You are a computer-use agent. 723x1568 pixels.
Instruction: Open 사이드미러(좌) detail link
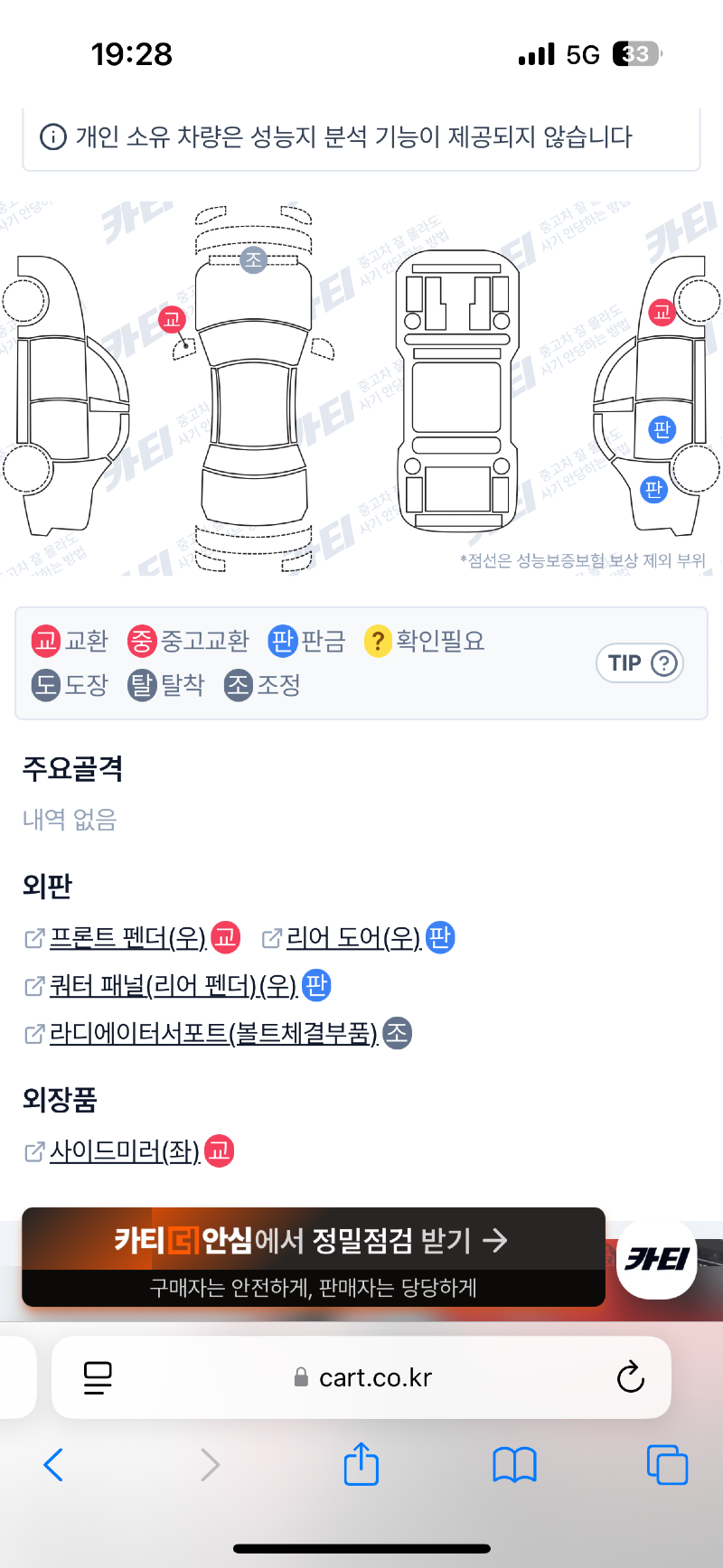pos(124,1151)
